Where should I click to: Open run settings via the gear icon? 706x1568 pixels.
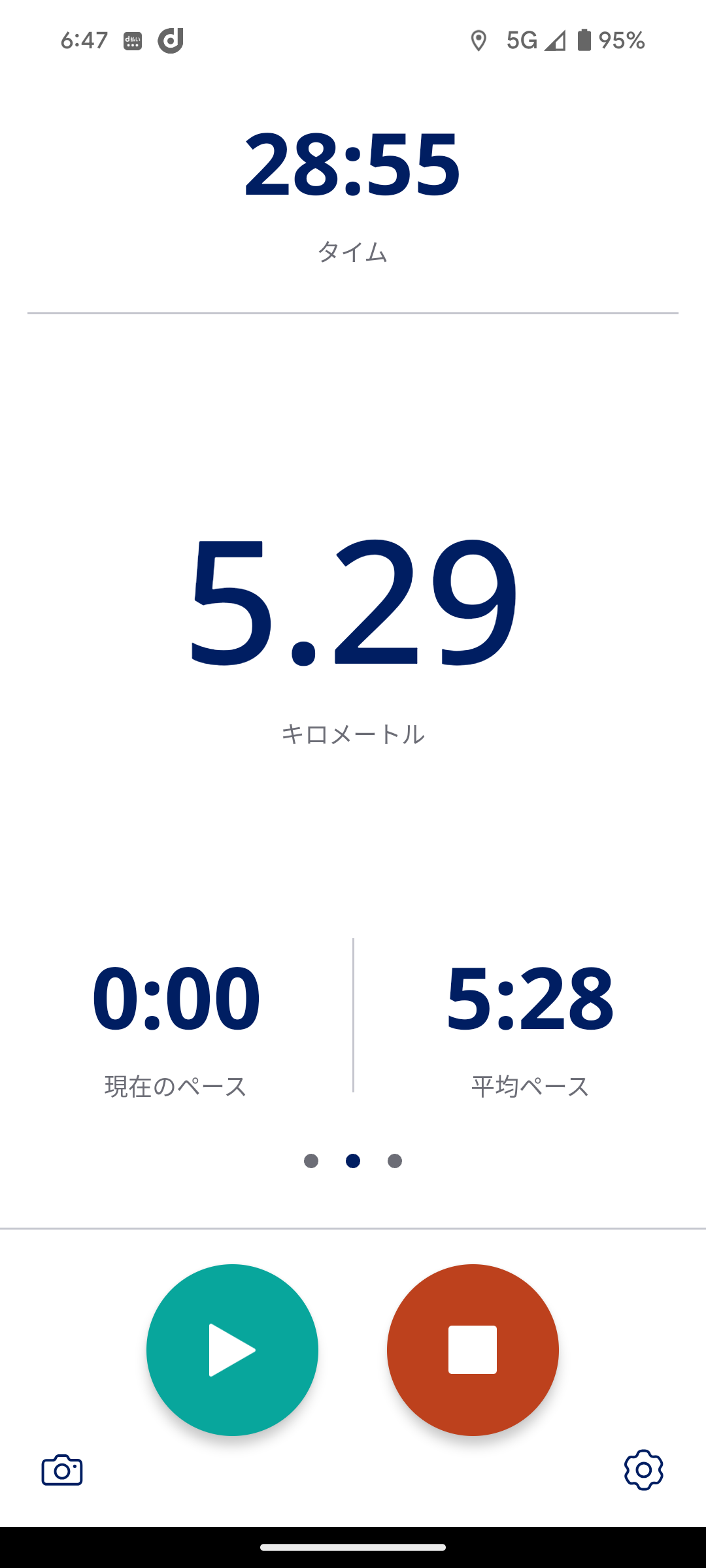[643, 1470]
